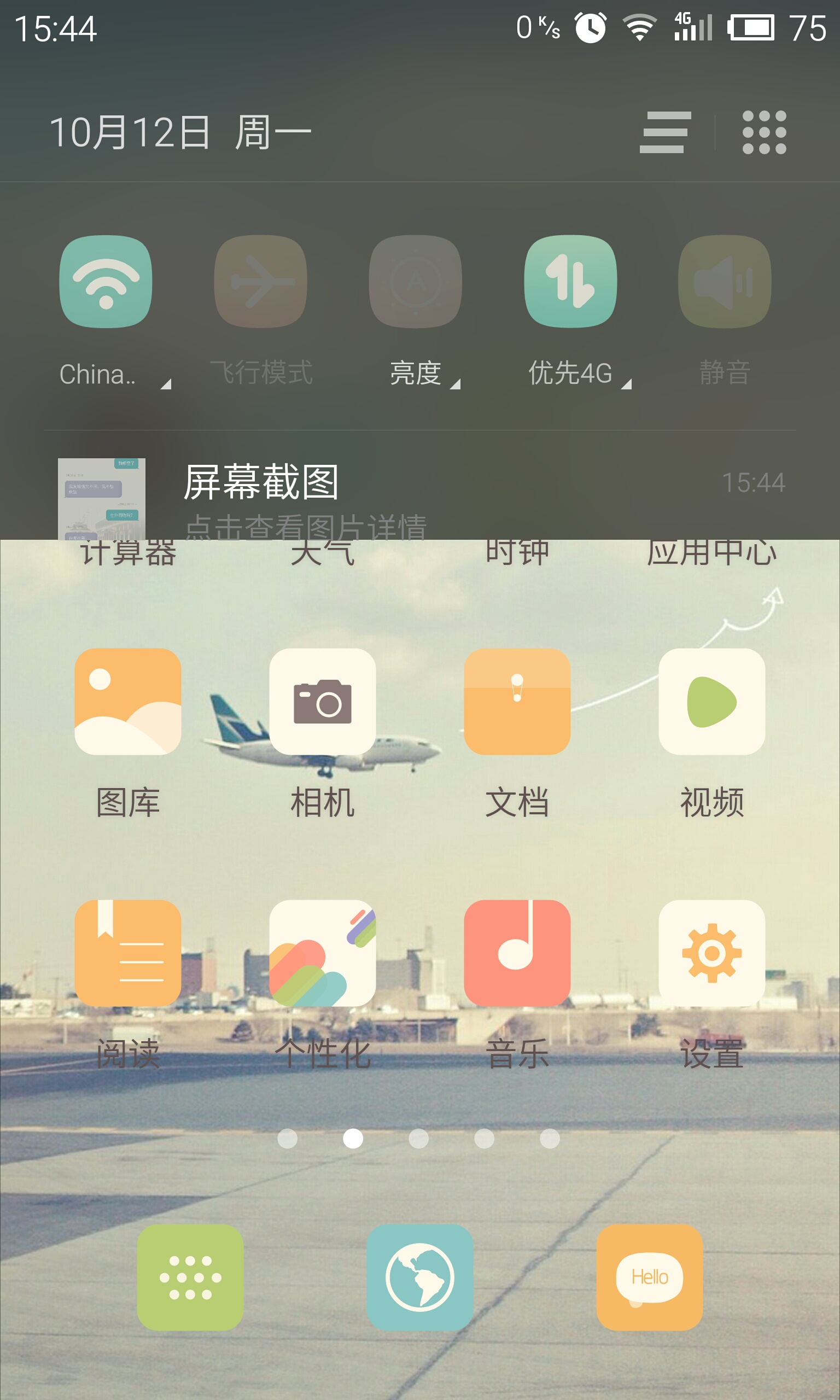Open the Hello messaging app in dock
This screenshot has width=840, height=1400.
650,1277
